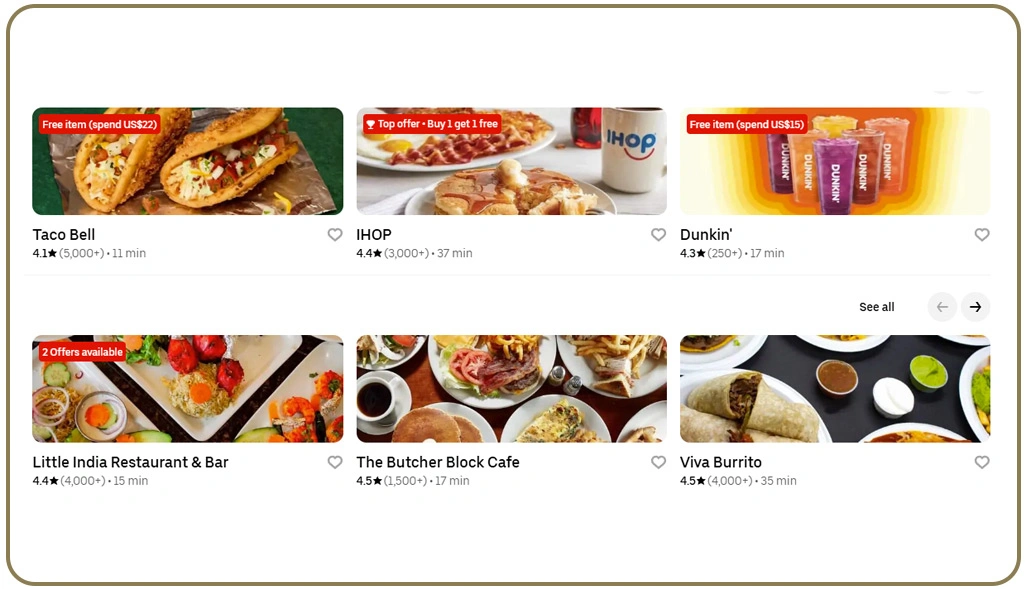
Task: Open the Viva Burrito card
Action: tap(835, 389)
